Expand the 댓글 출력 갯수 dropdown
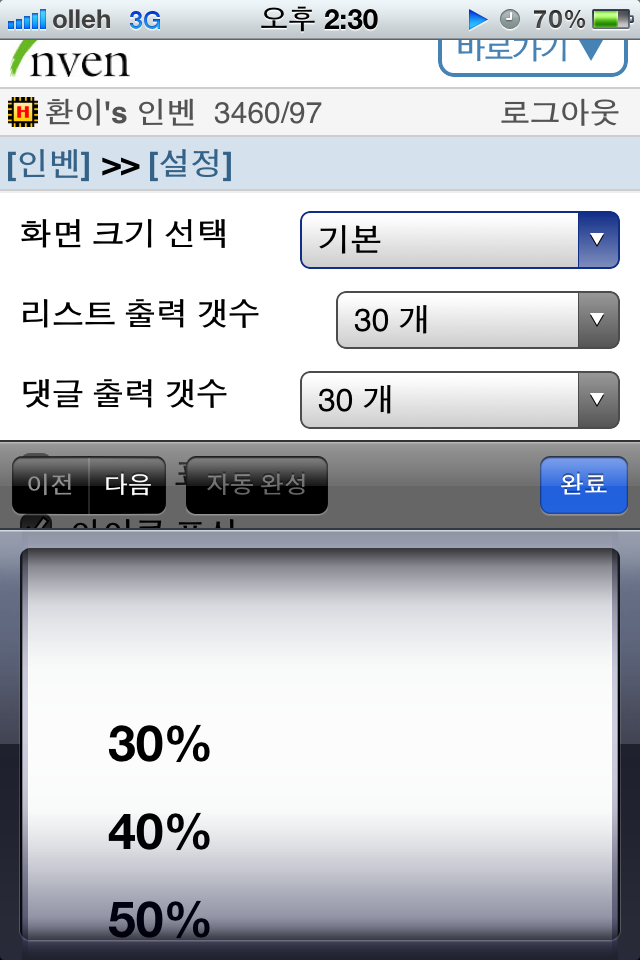 (x=460, y=400)
